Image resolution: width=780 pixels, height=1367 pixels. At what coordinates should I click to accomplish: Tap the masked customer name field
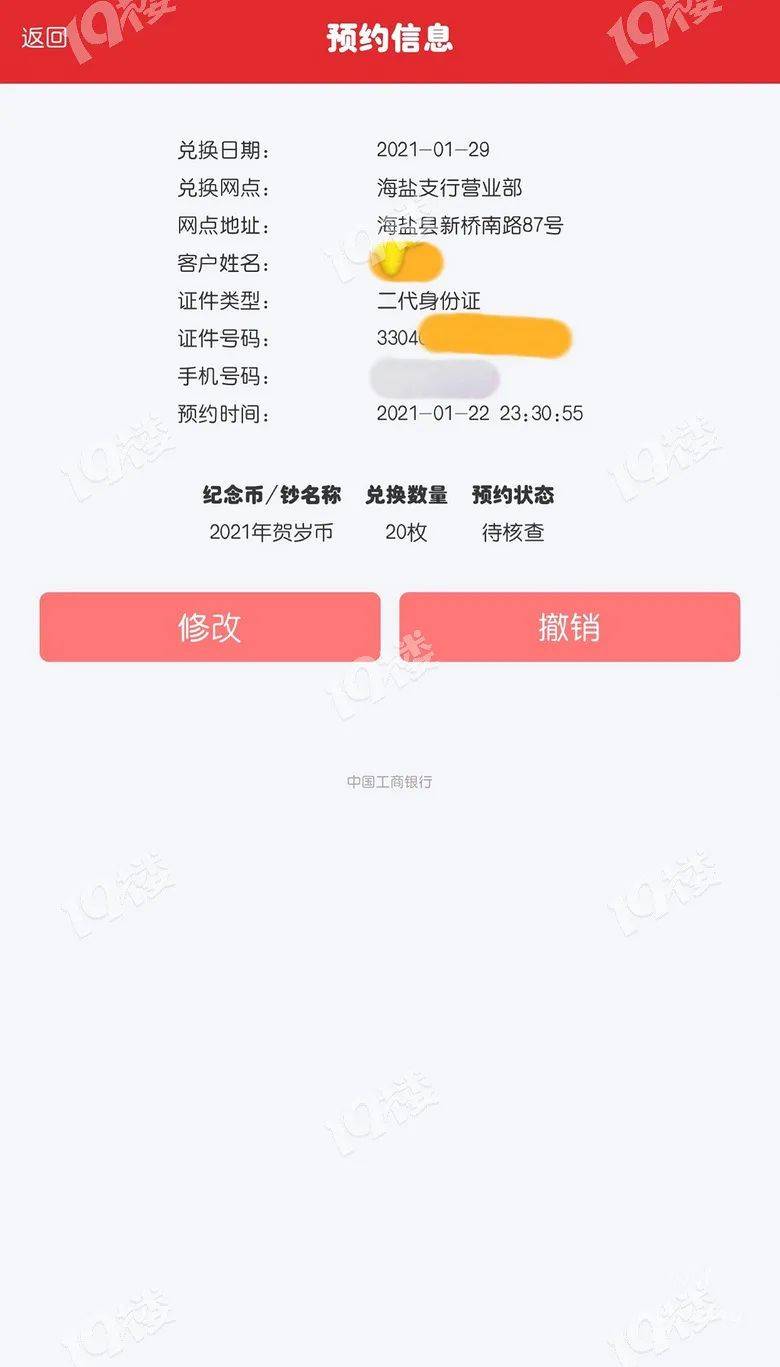tap(405, 262)
